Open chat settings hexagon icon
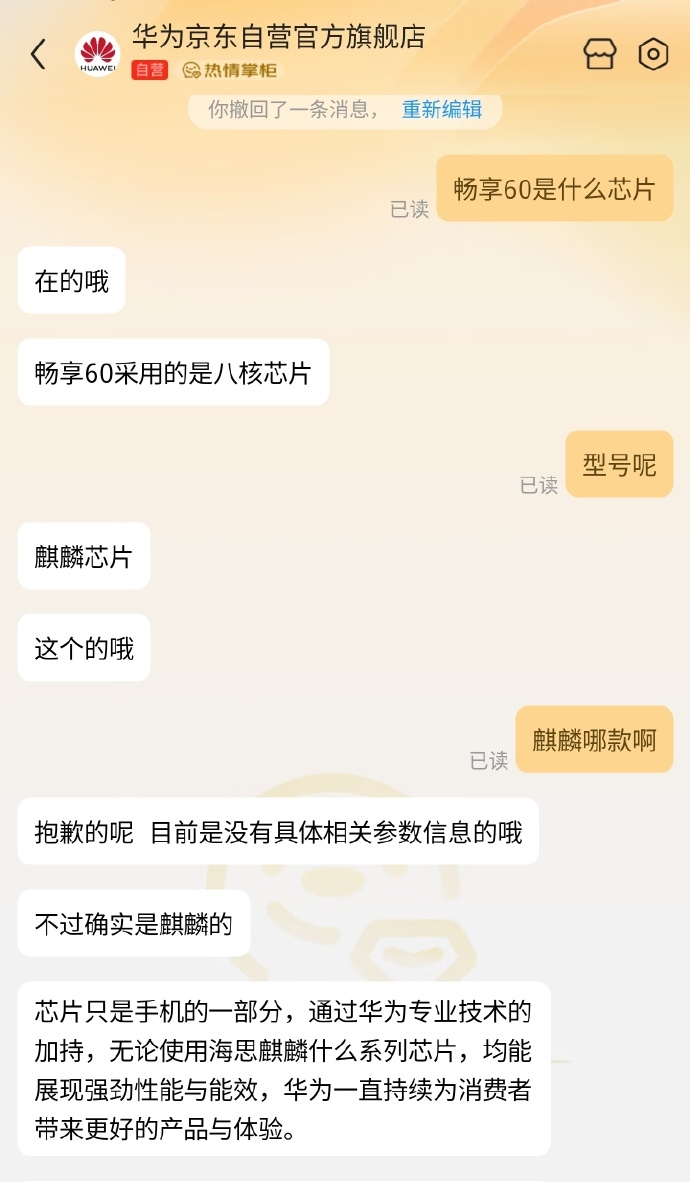The image size is (690, 1182). (x=653, y=54)
